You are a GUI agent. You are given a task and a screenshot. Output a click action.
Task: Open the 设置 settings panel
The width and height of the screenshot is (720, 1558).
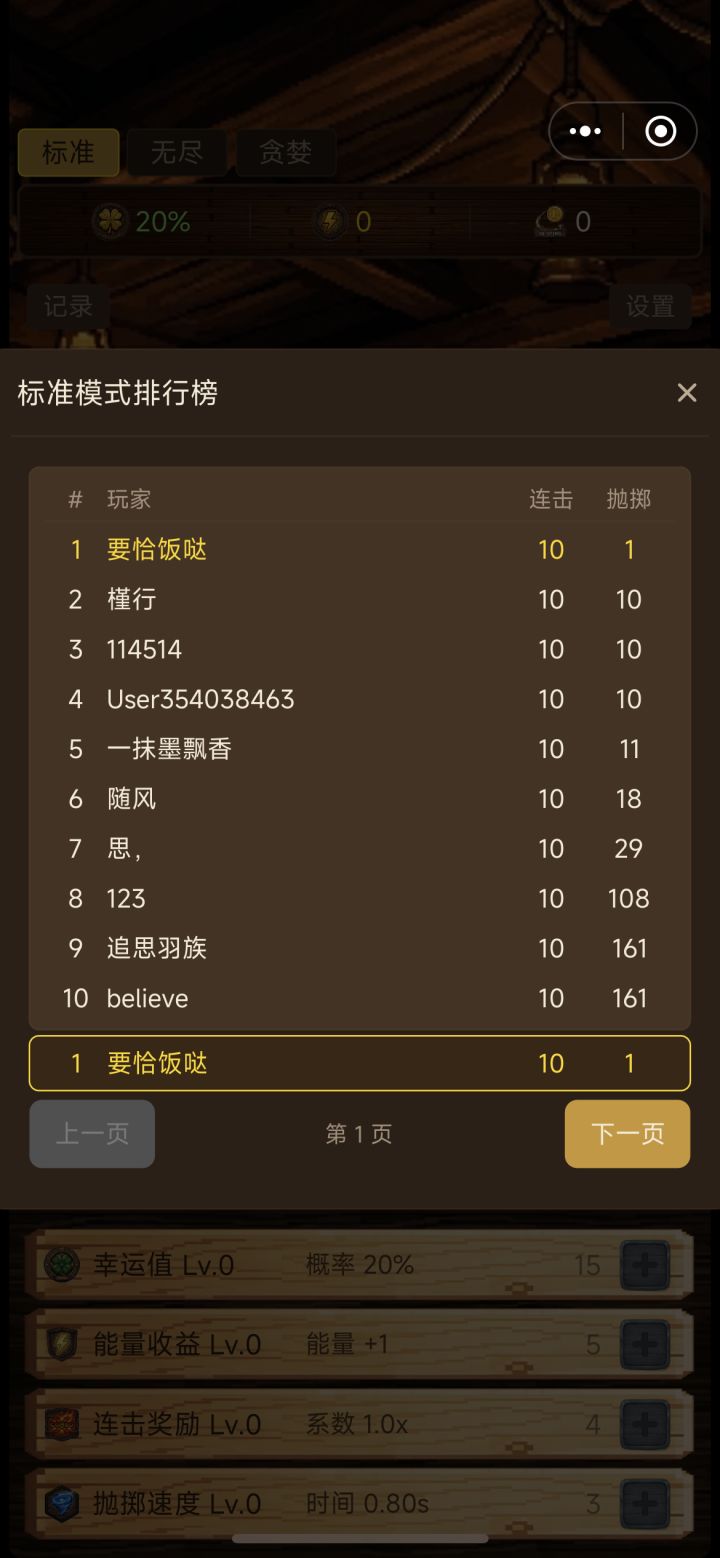pyautogui.click(x=650, y=307)
